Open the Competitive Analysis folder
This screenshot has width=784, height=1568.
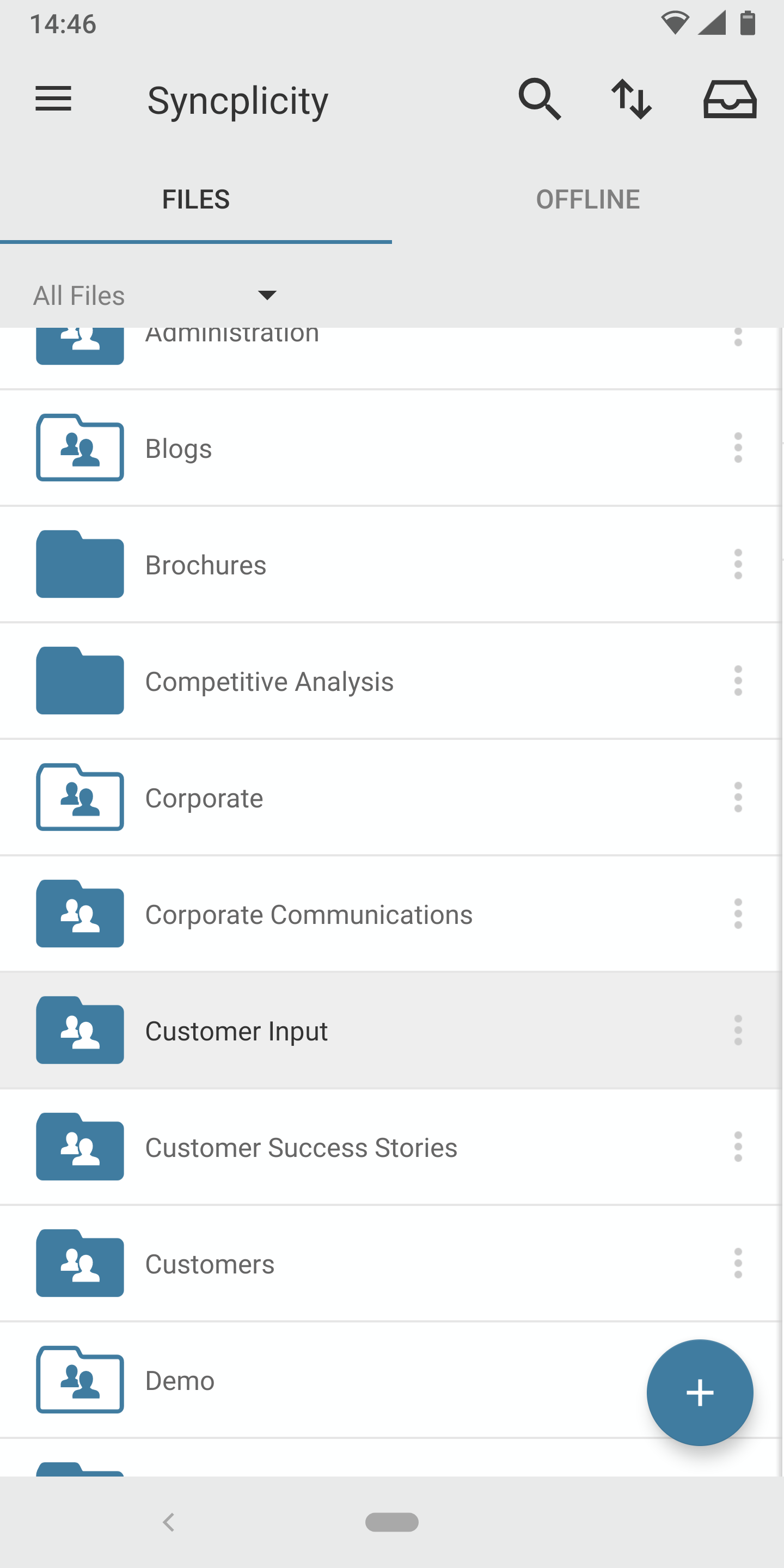pos(390,681)
